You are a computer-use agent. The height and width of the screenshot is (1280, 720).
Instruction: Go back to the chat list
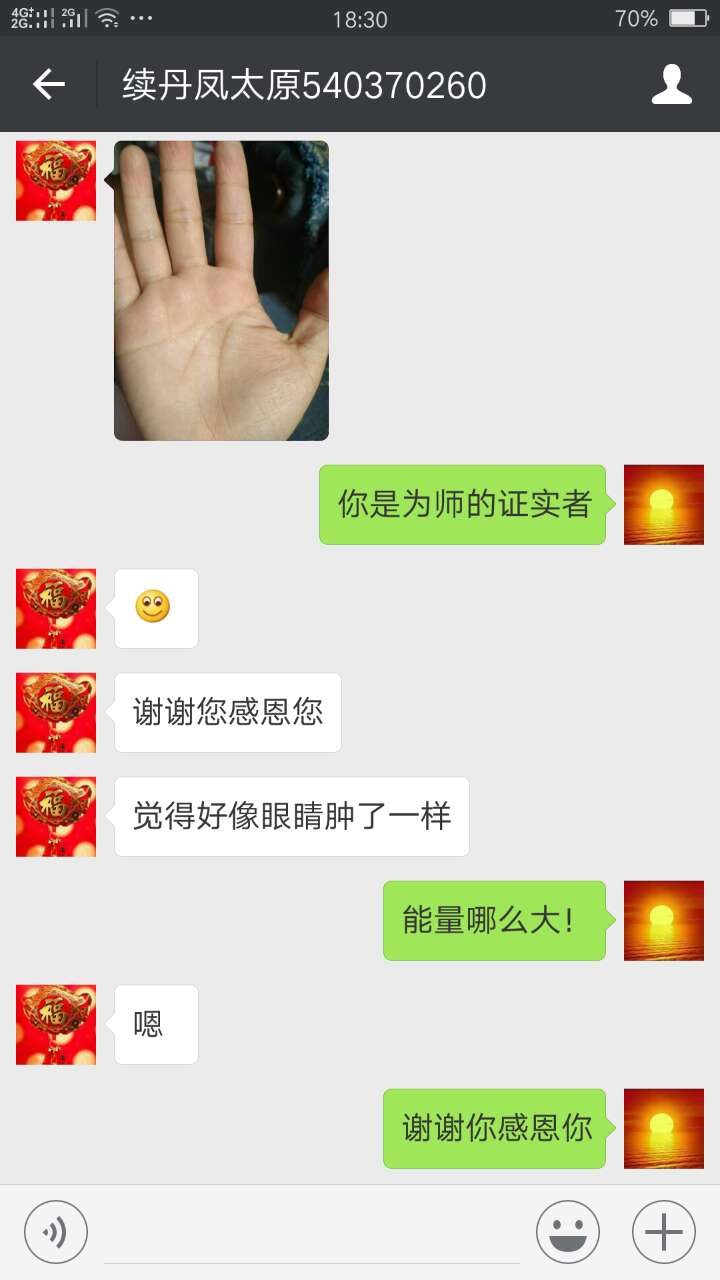48,85
